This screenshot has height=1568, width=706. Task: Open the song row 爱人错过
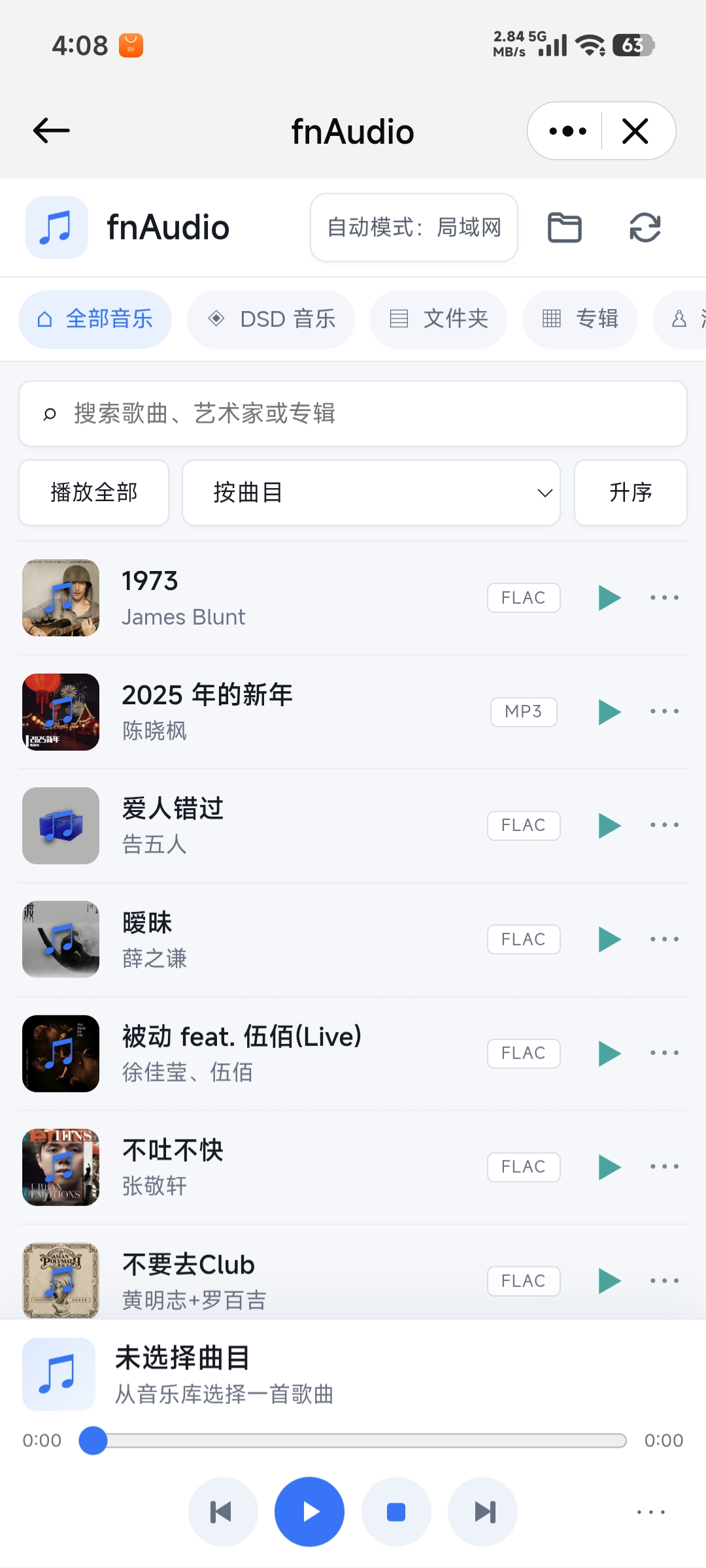[x=353, y=826]
